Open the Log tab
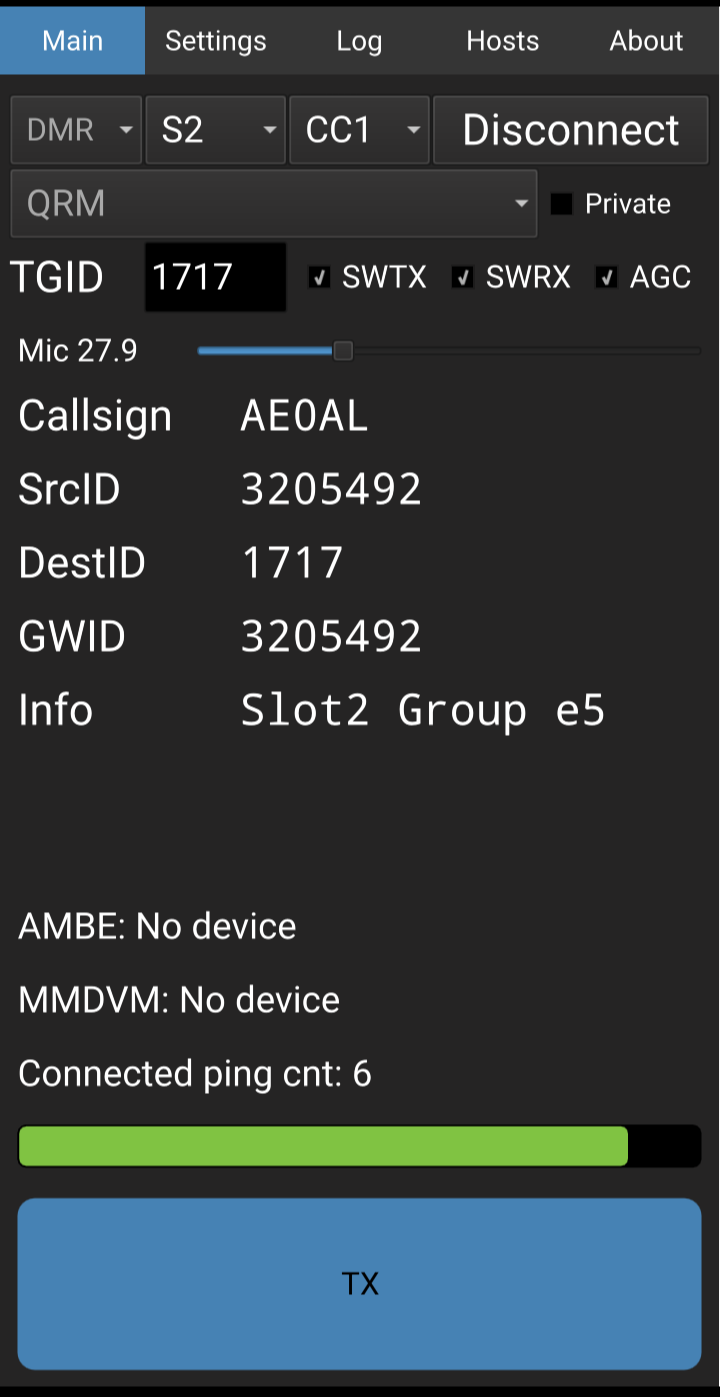 click(x=359, y=41)
